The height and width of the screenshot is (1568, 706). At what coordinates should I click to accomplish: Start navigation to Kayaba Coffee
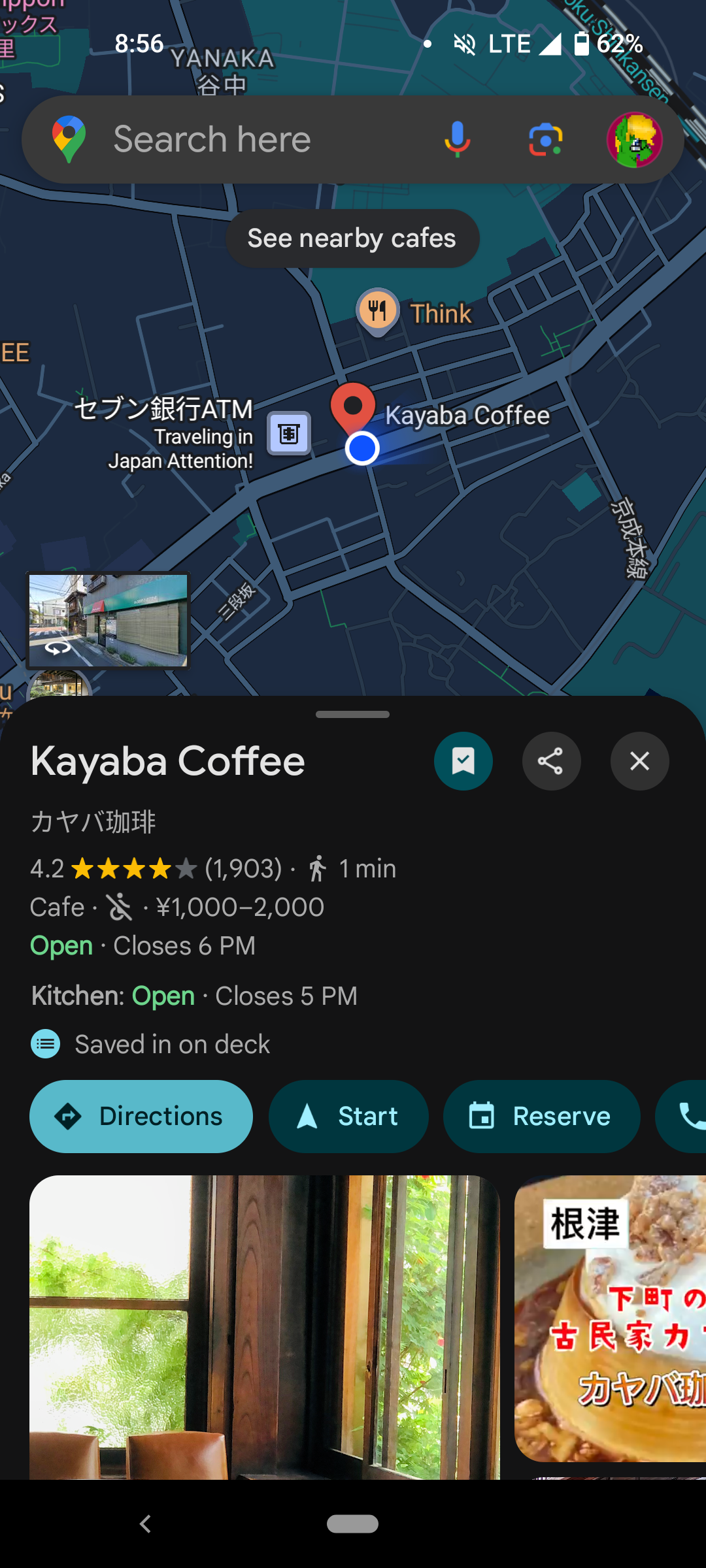(348, 1116)
